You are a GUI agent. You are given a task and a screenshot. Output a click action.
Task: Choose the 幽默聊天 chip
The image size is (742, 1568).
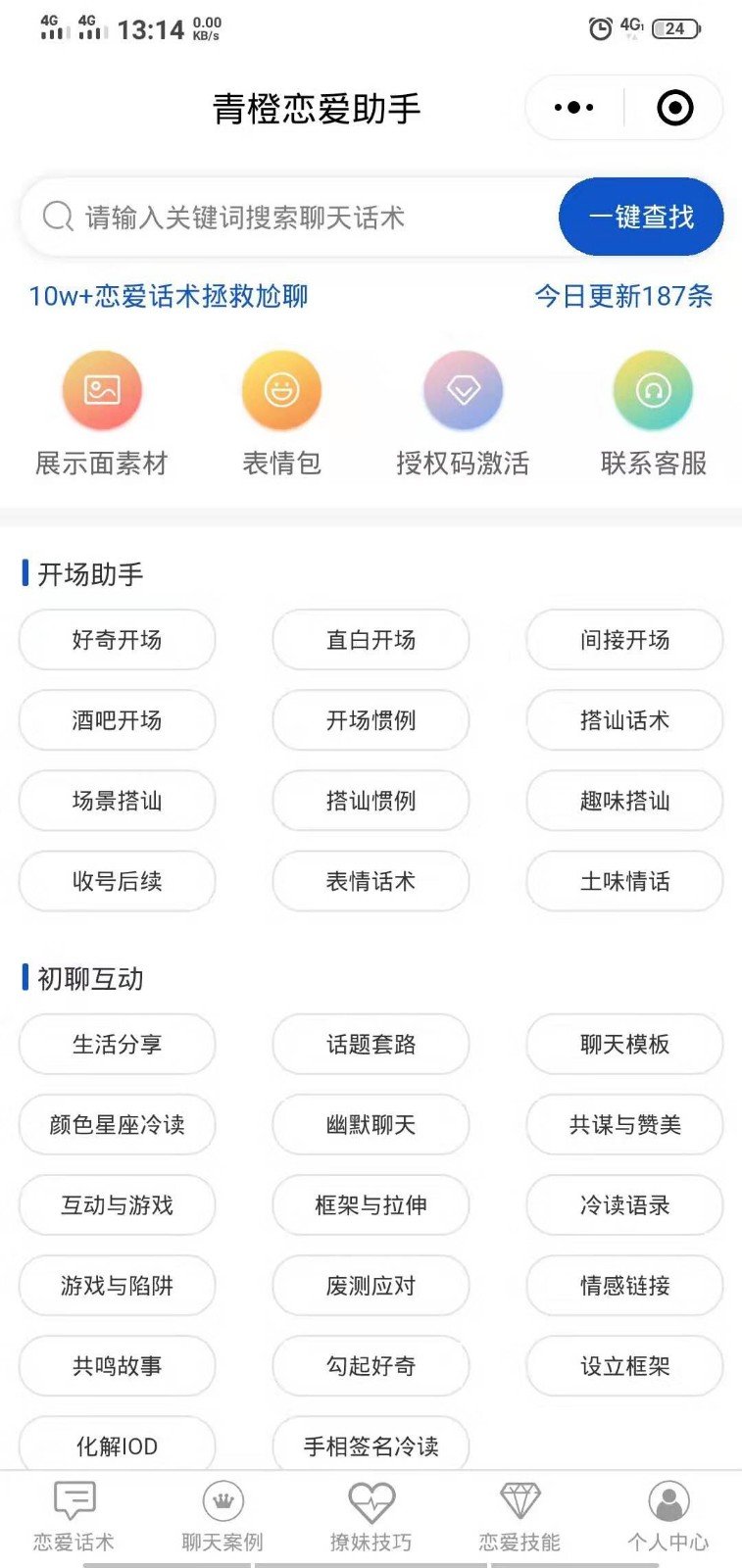pos(371,1125)
